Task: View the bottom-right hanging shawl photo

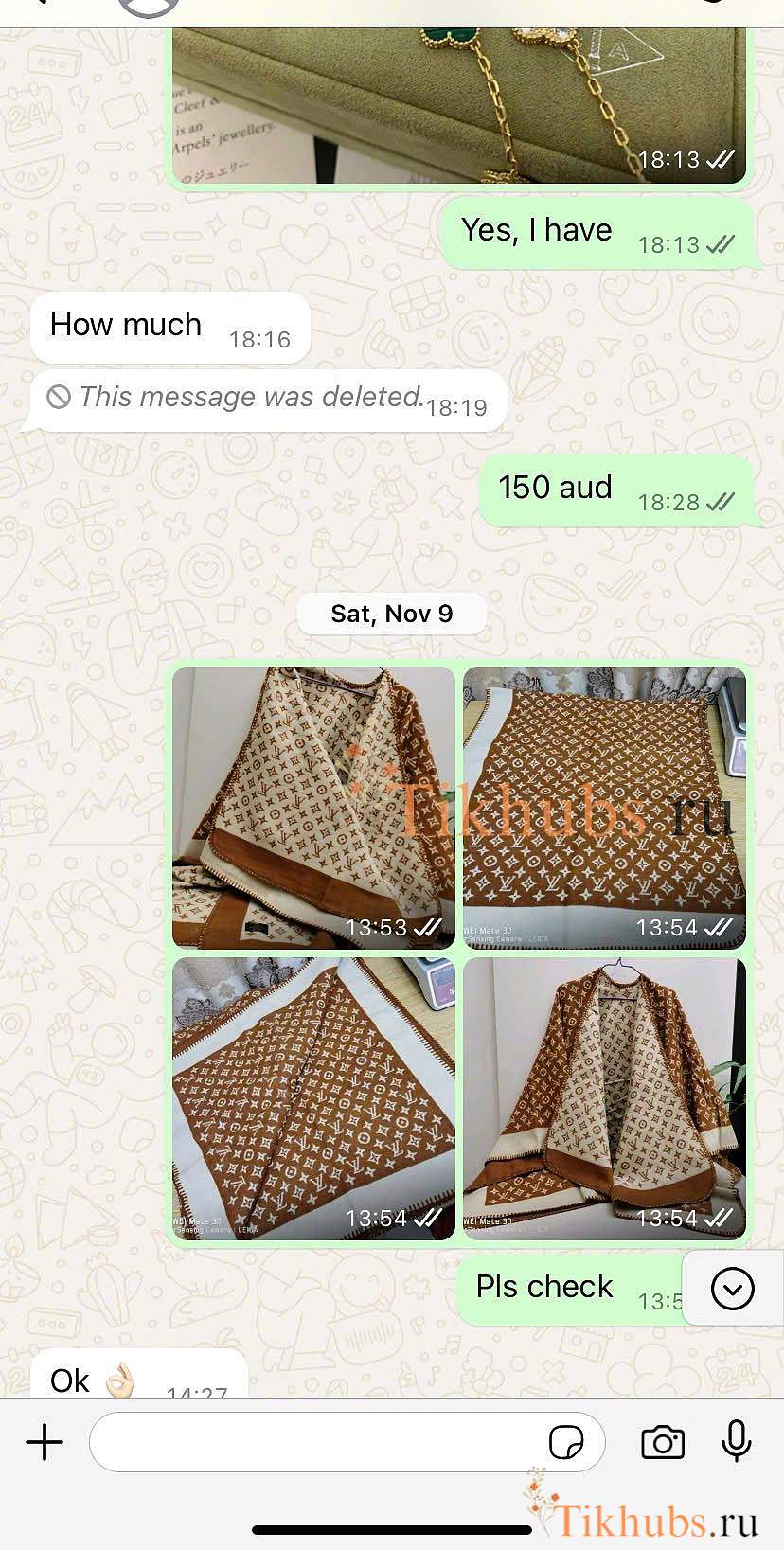Action: (604, 1097)
